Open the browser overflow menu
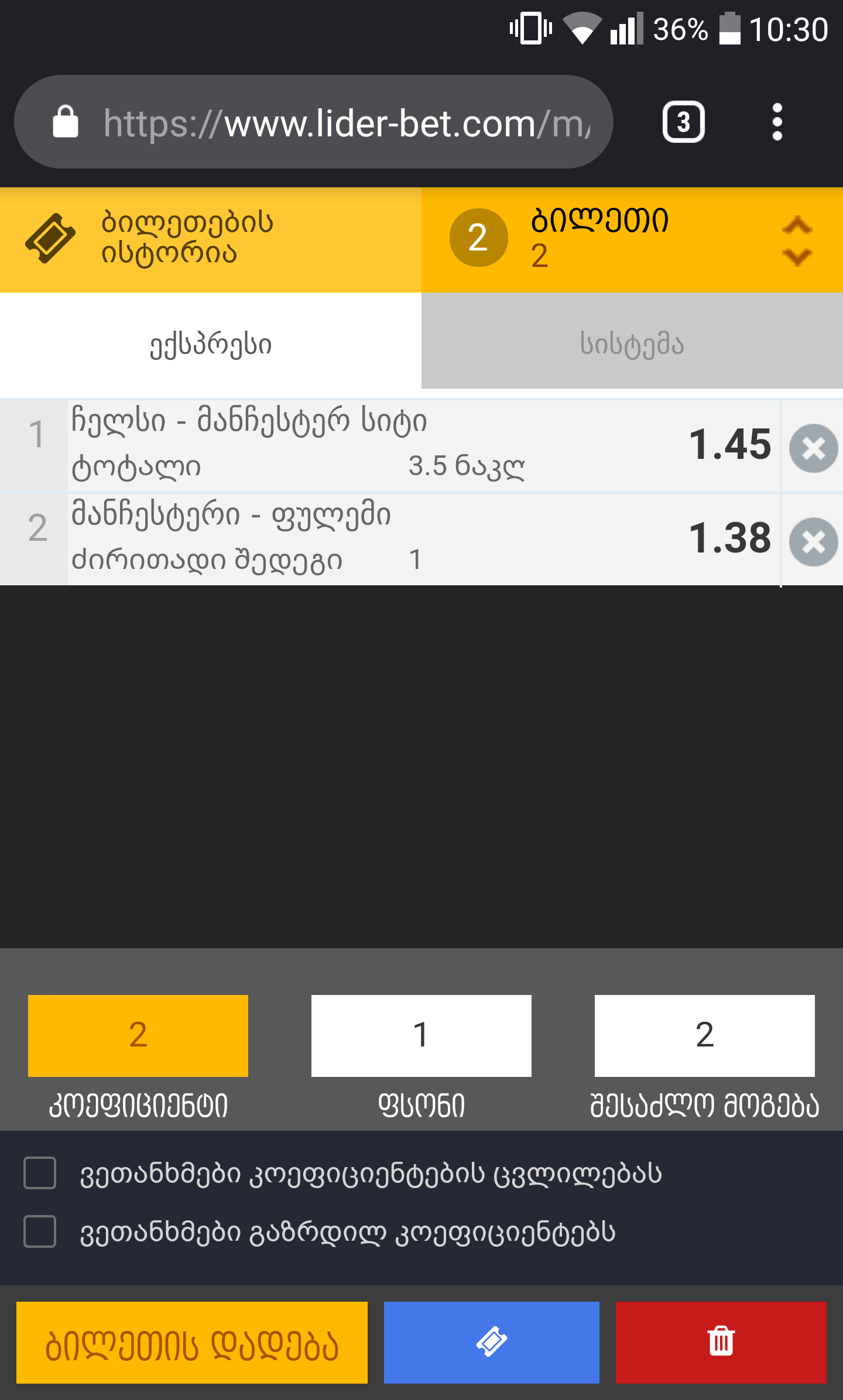Screen dimensions: 843x1400 tap(777, 123)
